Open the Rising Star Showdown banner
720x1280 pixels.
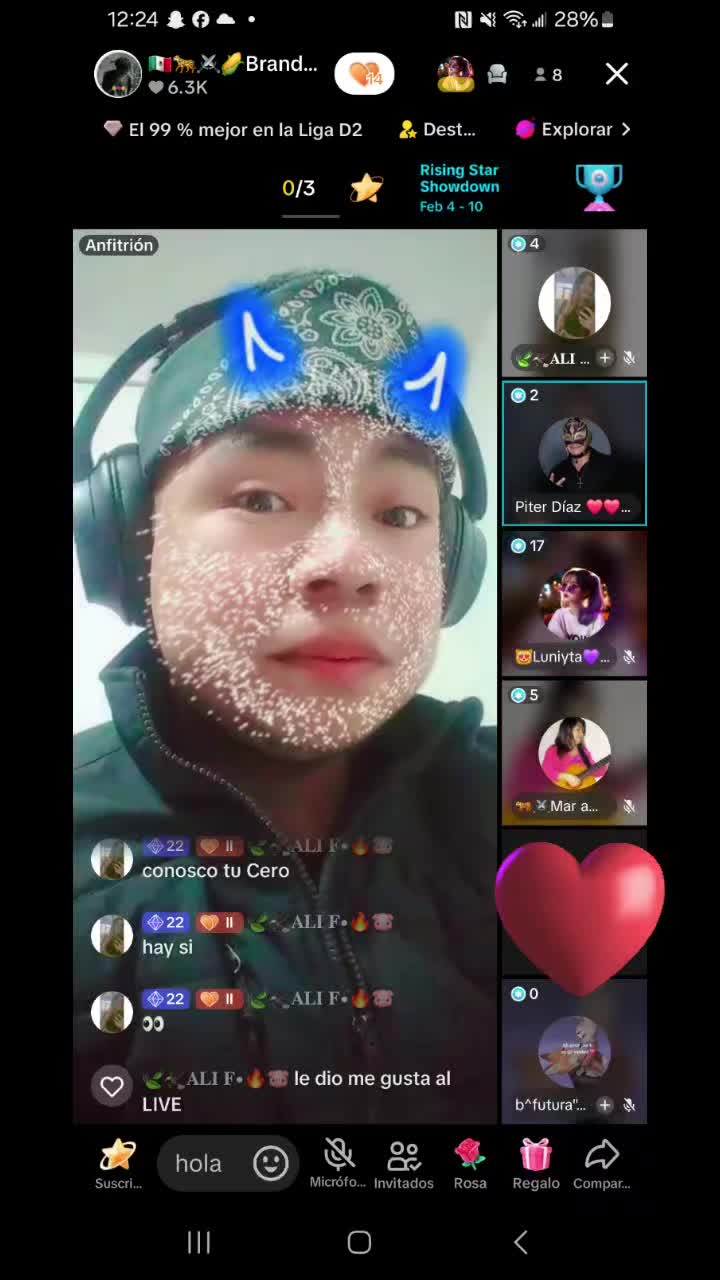(459, 188)
